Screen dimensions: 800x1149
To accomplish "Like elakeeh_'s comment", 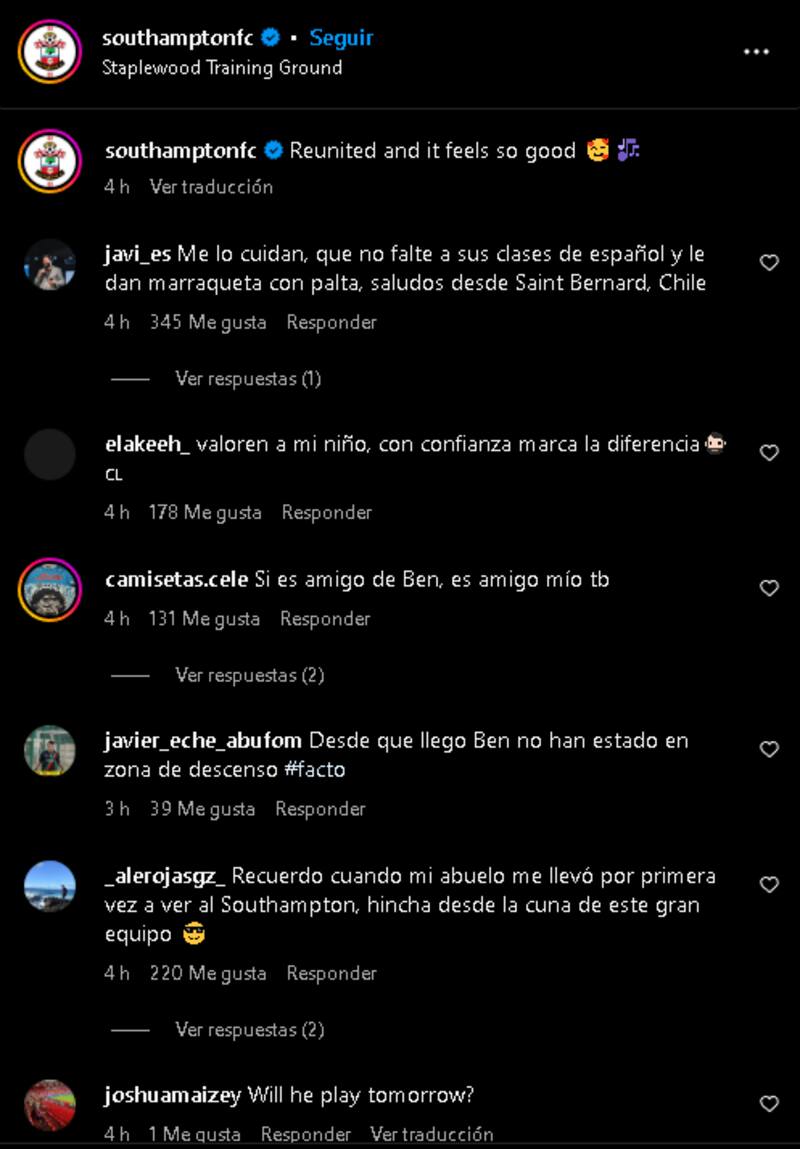I will [769, 453].
